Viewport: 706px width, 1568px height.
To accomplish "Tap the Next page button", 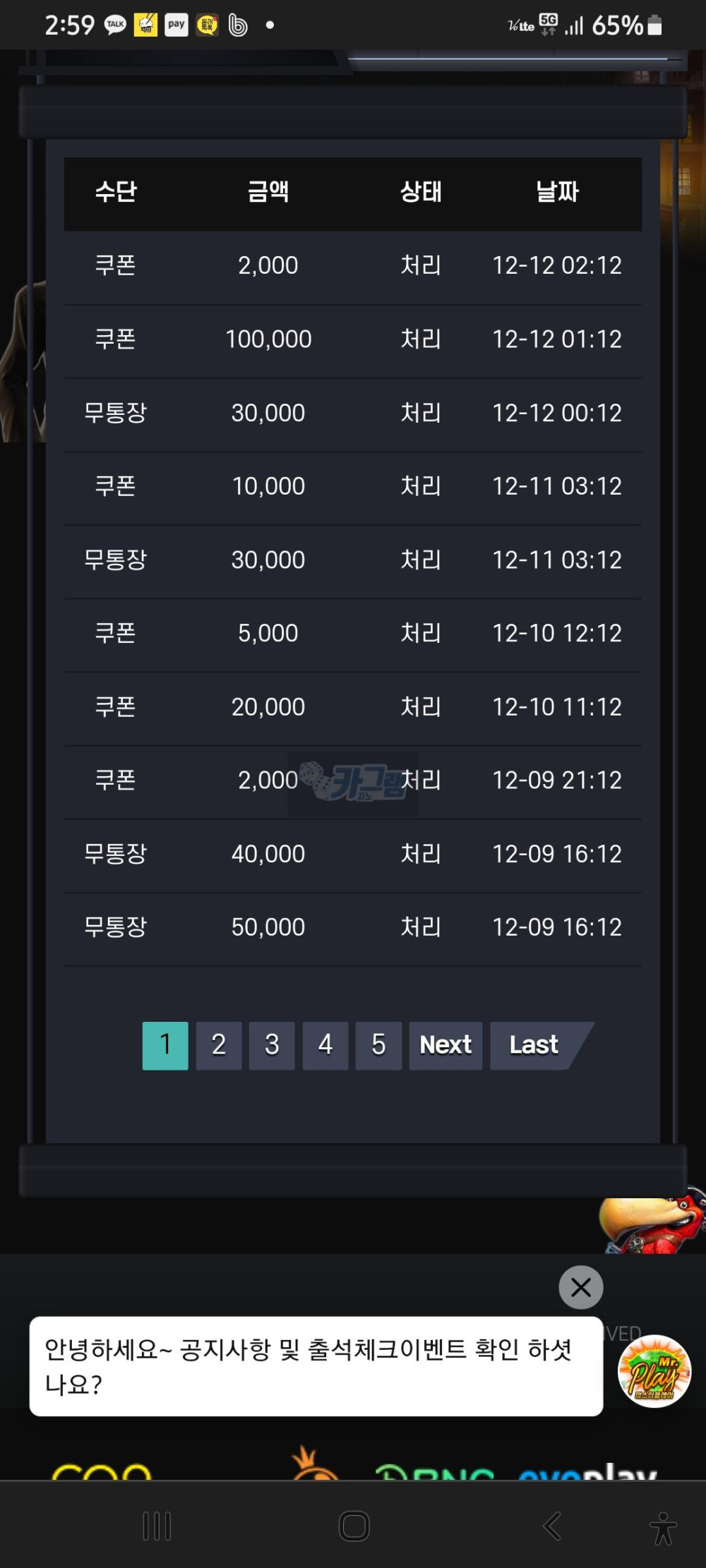I will click(445, 1045).
